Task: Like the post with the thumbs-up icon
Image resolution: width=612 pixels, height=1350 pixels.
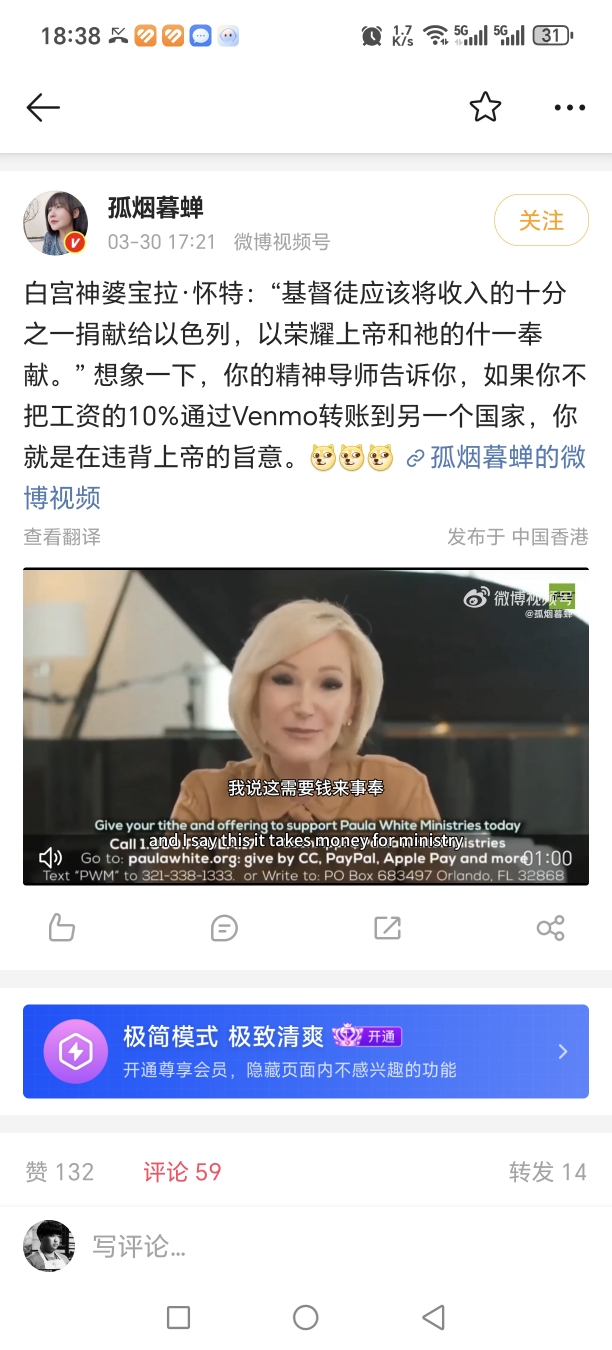Action: [x=62, y=928]
